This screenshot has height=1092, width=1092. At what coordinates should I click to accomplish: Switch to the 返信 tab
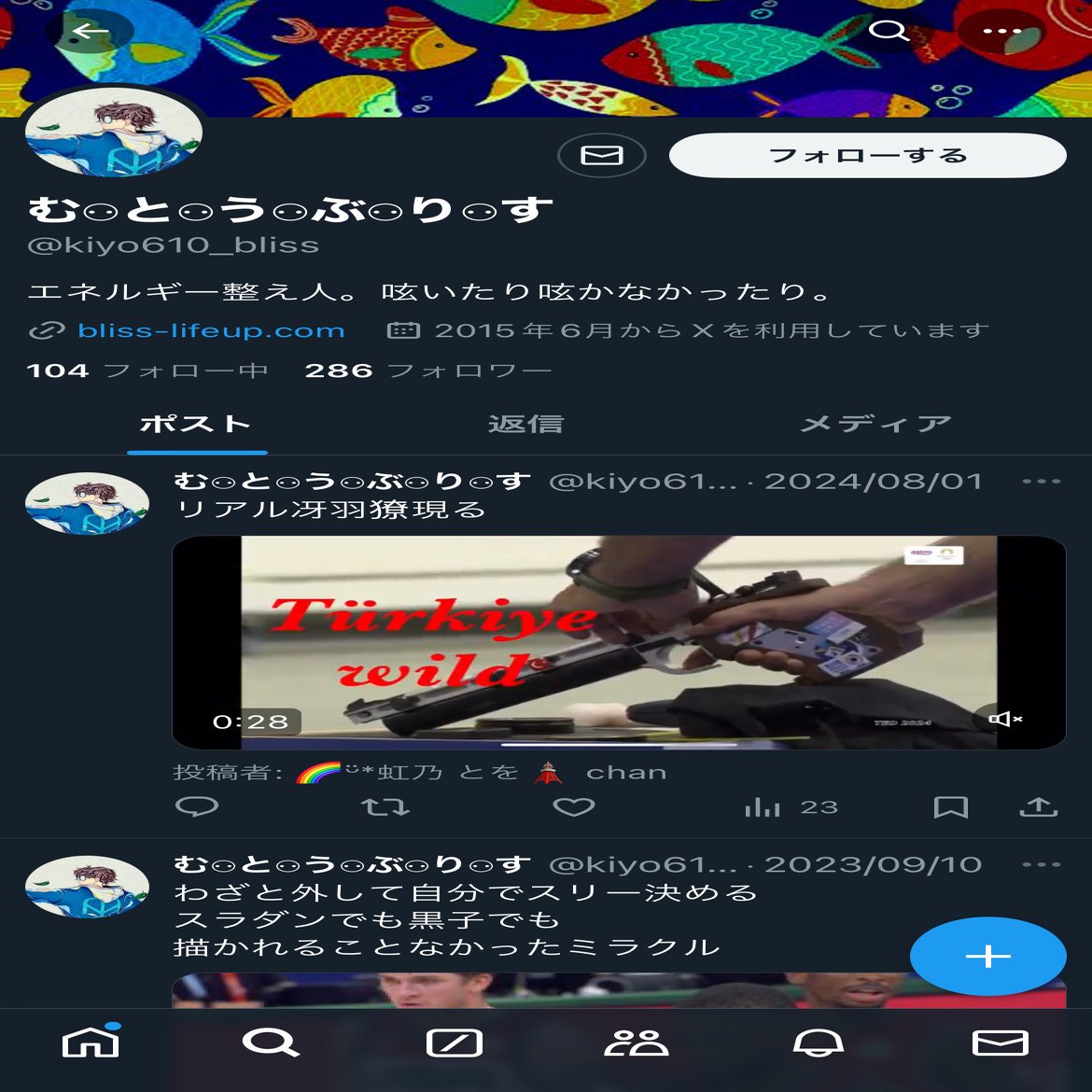[x=525, y=425]
